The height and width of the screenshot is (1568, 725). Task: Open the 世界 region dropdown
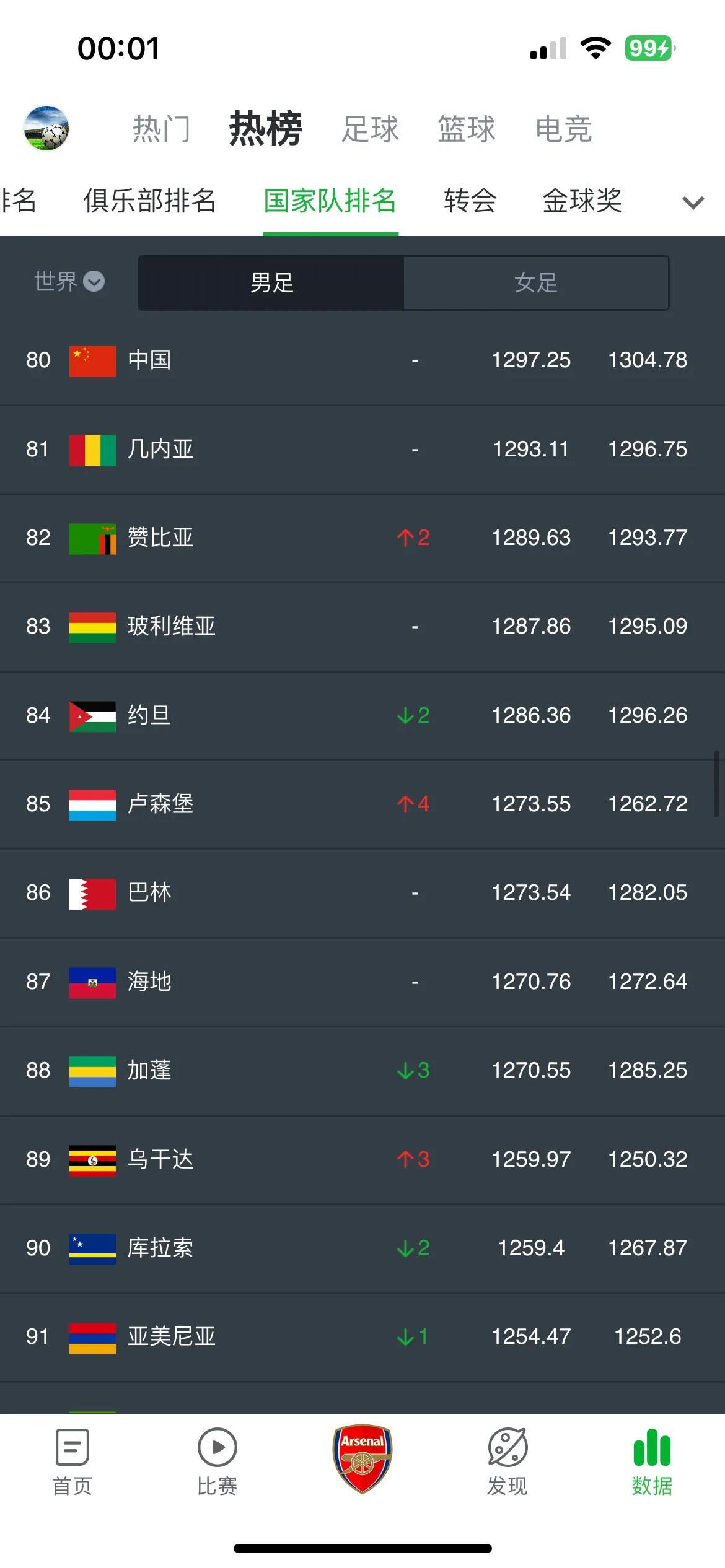pyautogui.click(x=68, y=283)
